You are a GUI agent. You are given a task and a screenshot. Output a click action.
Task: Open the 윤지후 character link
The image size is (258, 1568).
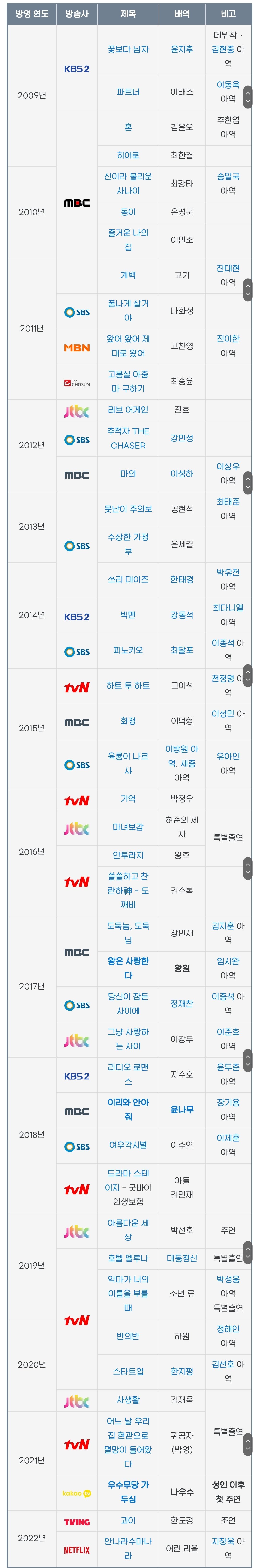[x=182, y=49]
